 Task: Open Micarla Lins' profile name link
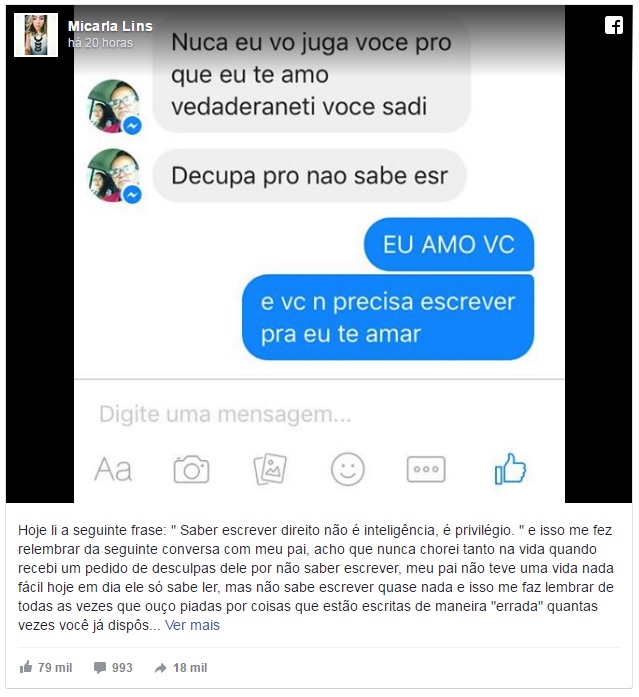110,26
